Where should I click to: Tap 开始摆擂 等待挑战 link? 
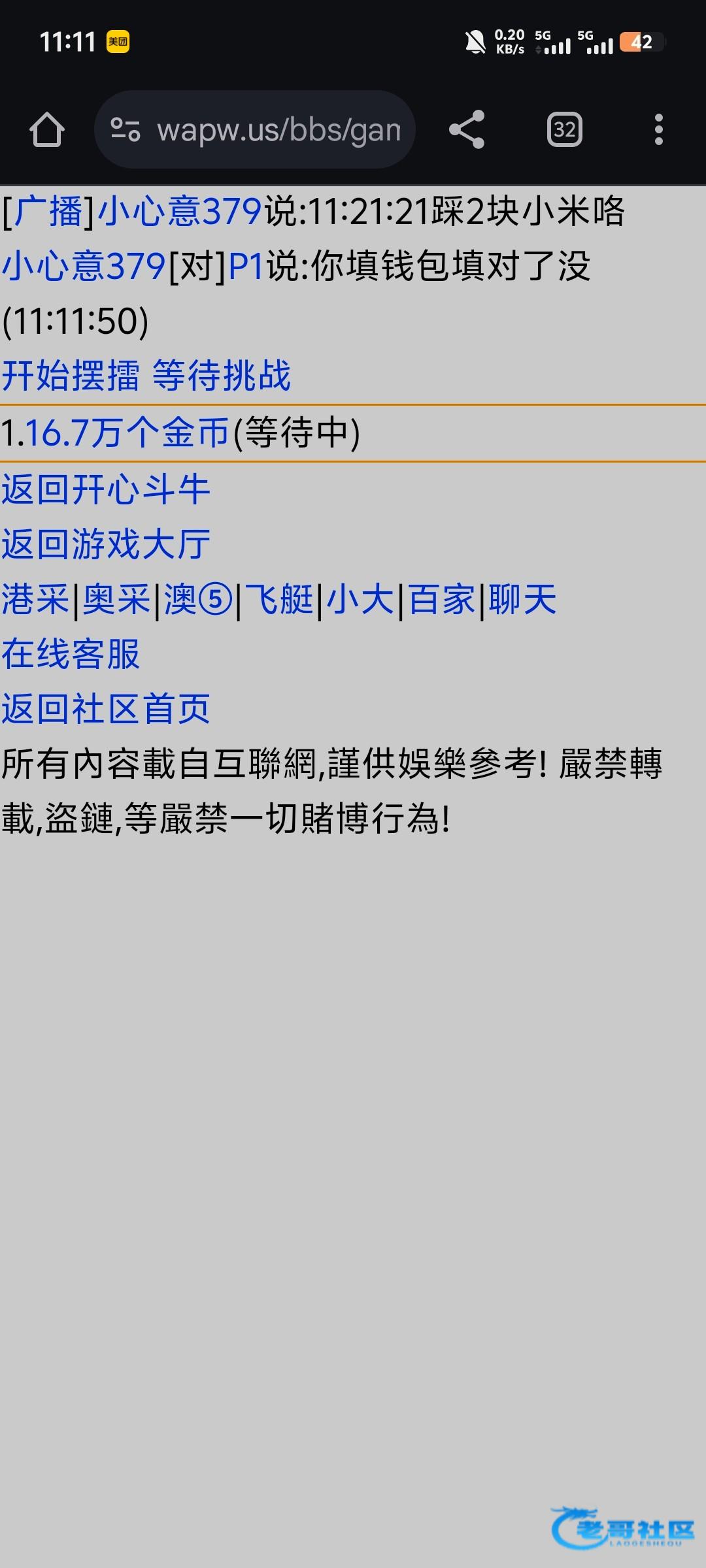point(146,376)
